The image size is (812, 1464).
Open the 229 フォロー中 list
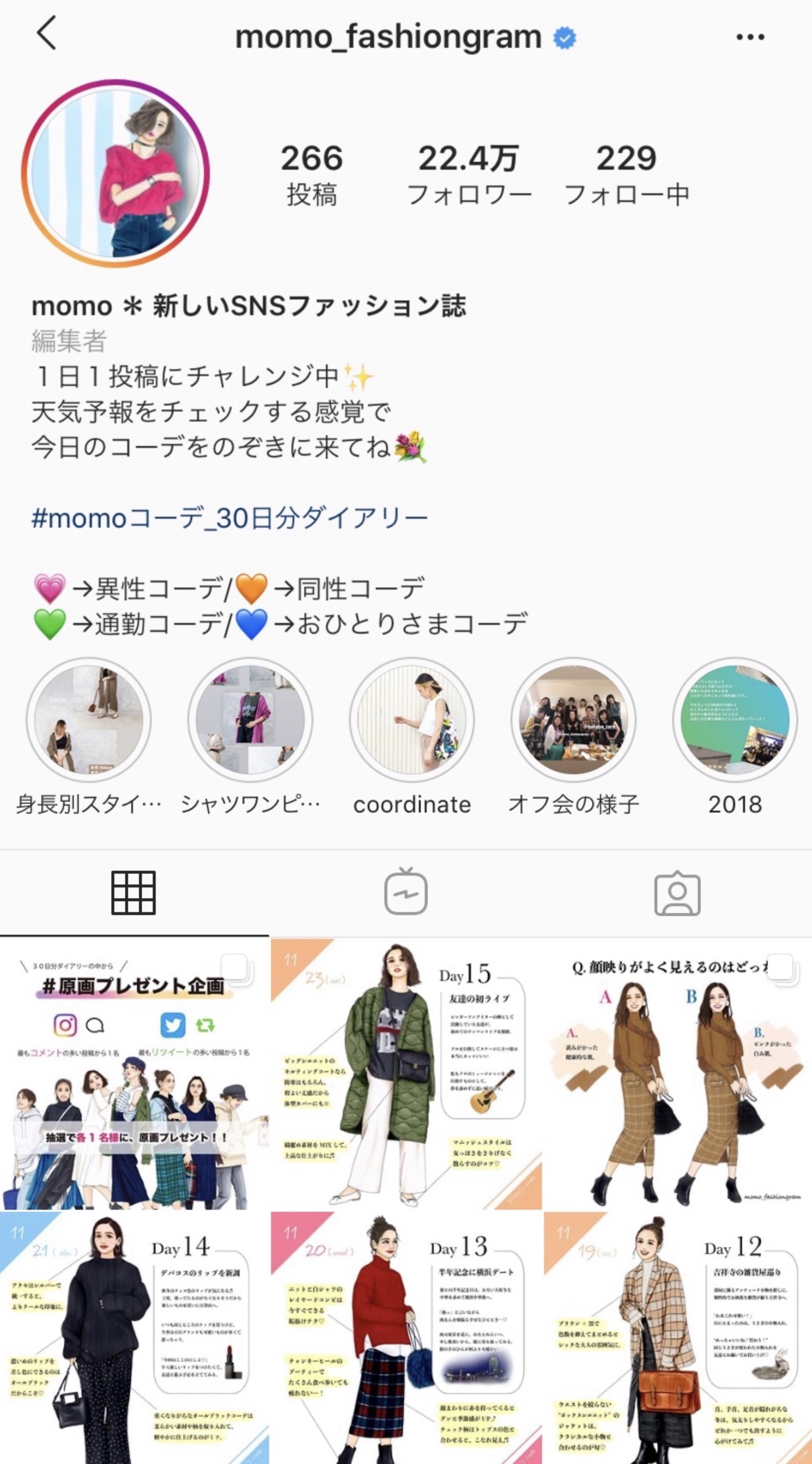(x=626, y=173)
